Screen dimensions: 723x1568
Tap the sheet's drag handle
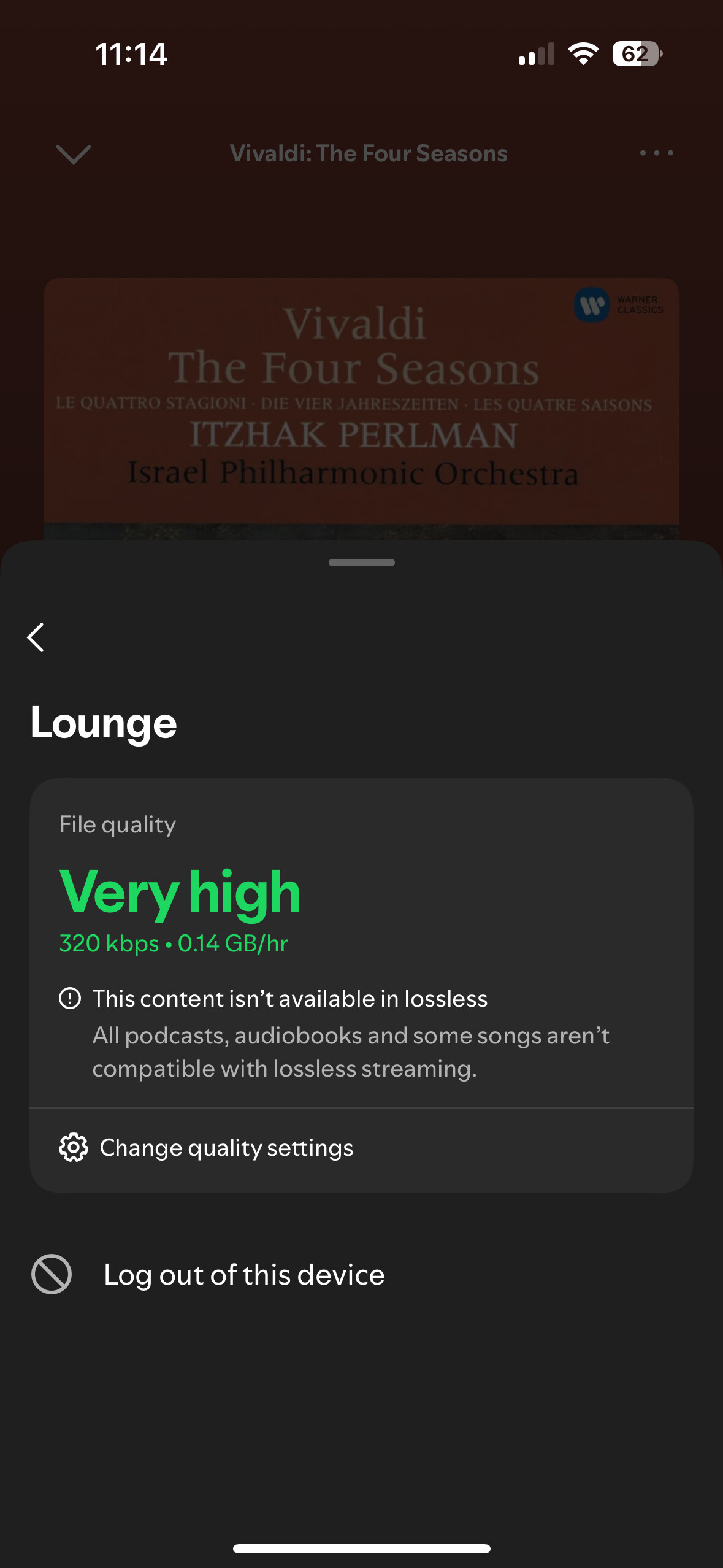[361, 562]
